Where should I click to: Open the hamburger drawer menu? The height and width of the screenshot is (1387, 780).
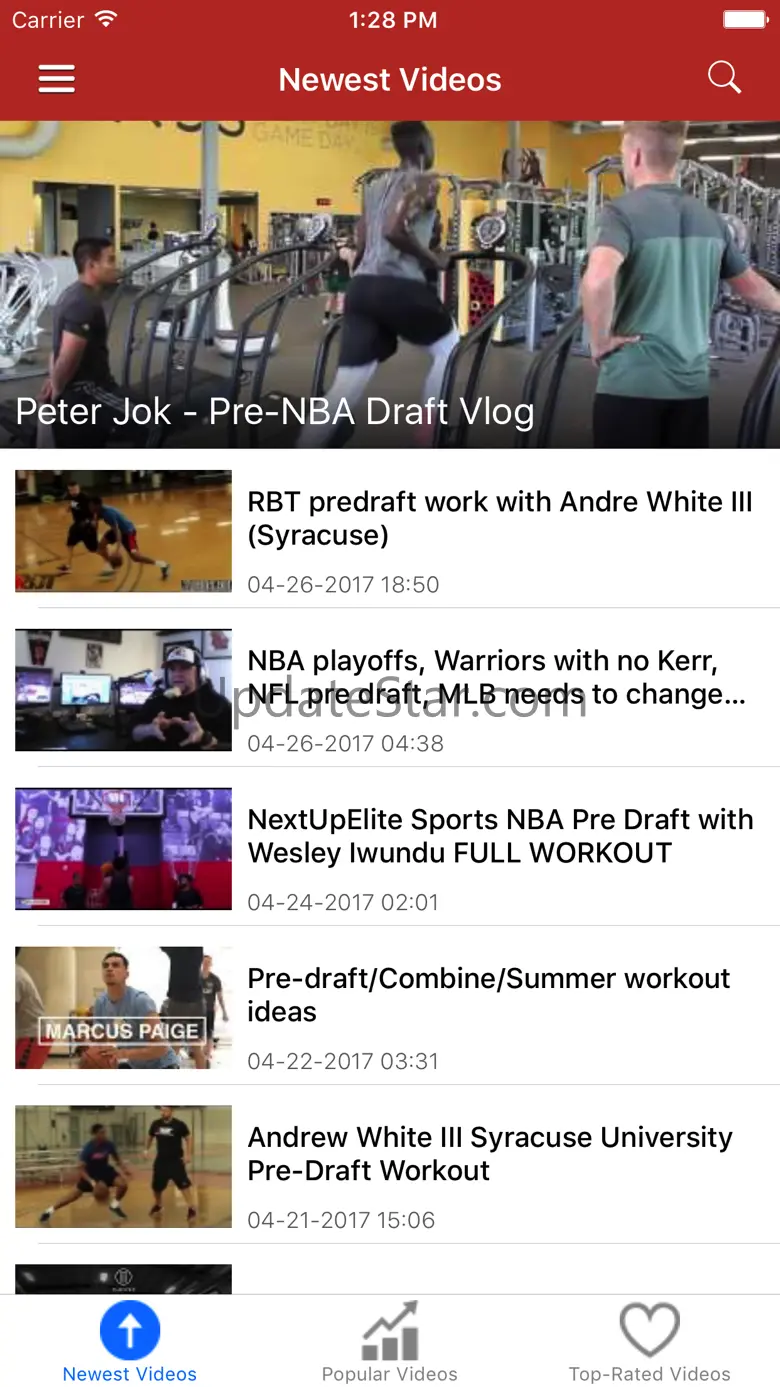pos(57,79)
